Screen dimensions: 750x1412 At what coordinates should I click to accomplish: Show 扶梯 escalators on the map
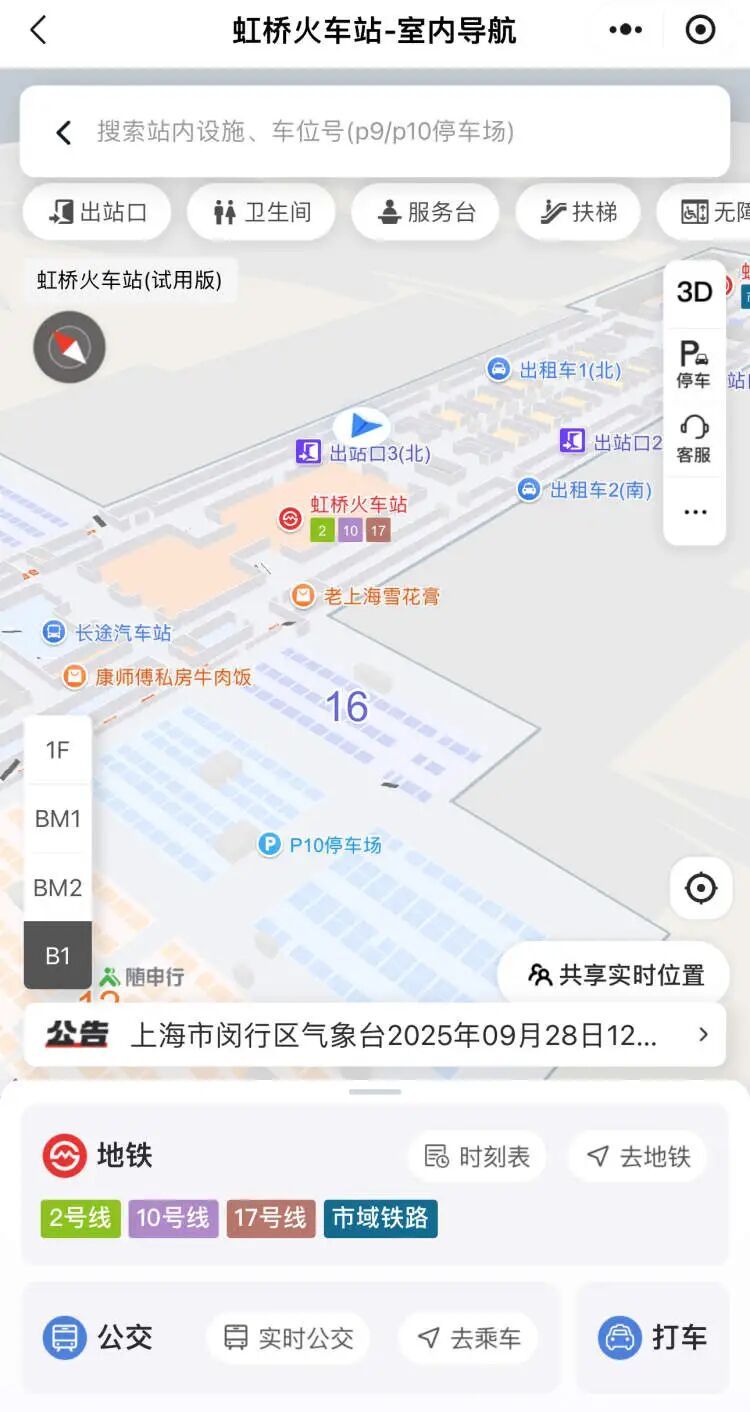[x=578, y=212]
